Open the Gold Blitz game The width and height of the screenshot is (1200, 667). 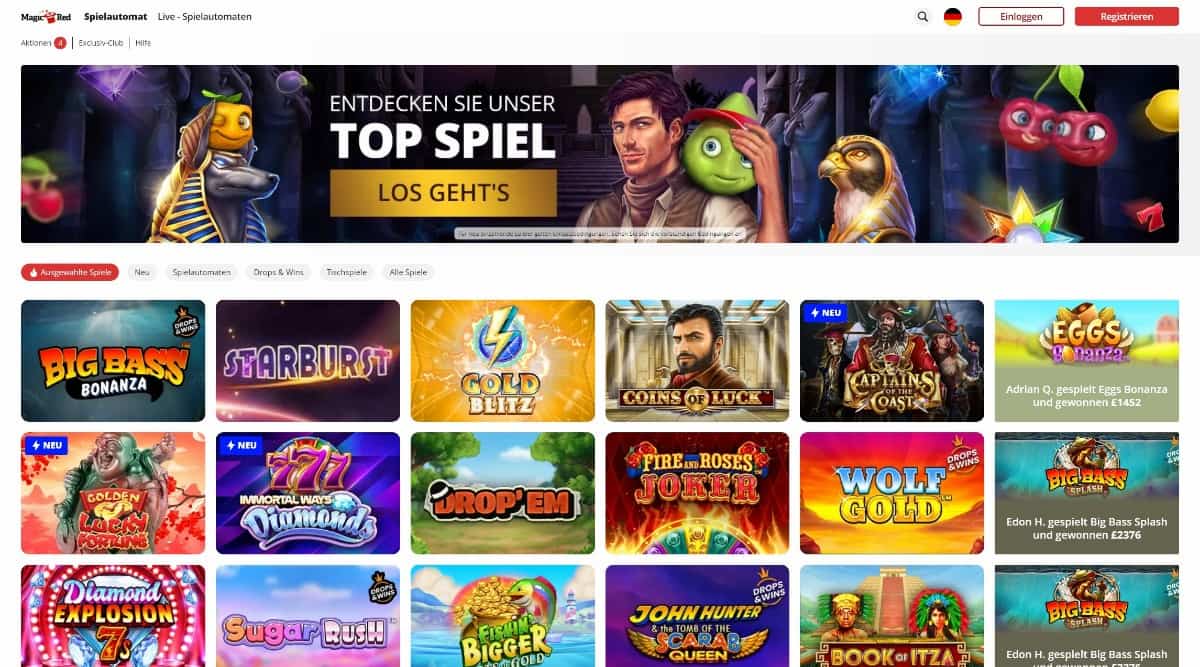coord(503,361)
